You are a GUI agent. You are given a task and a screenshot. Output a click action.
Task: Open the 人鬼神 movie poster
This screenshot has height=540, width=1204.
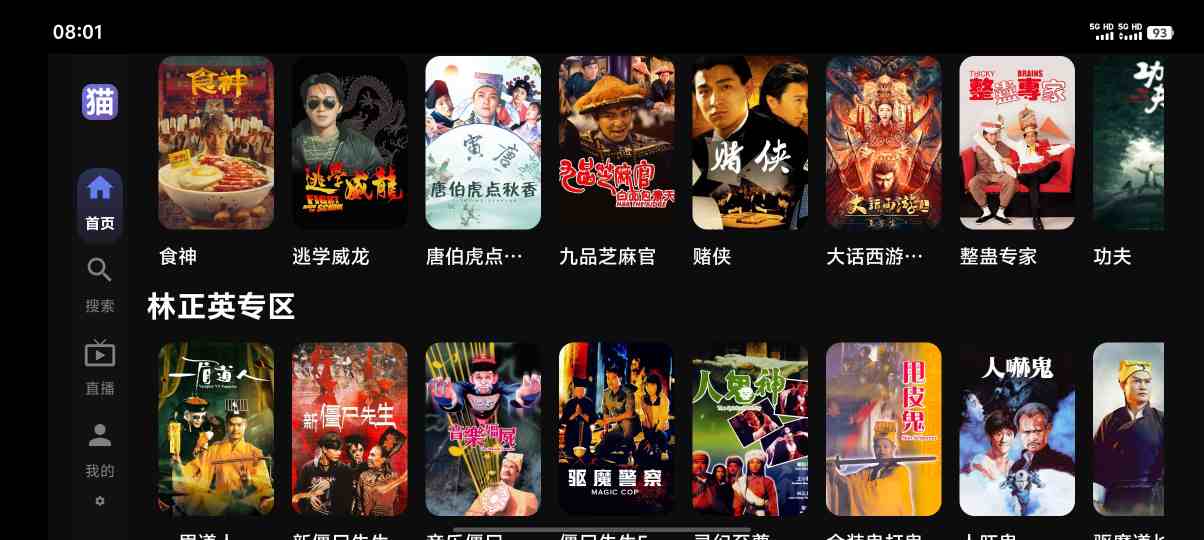[750, 429]
